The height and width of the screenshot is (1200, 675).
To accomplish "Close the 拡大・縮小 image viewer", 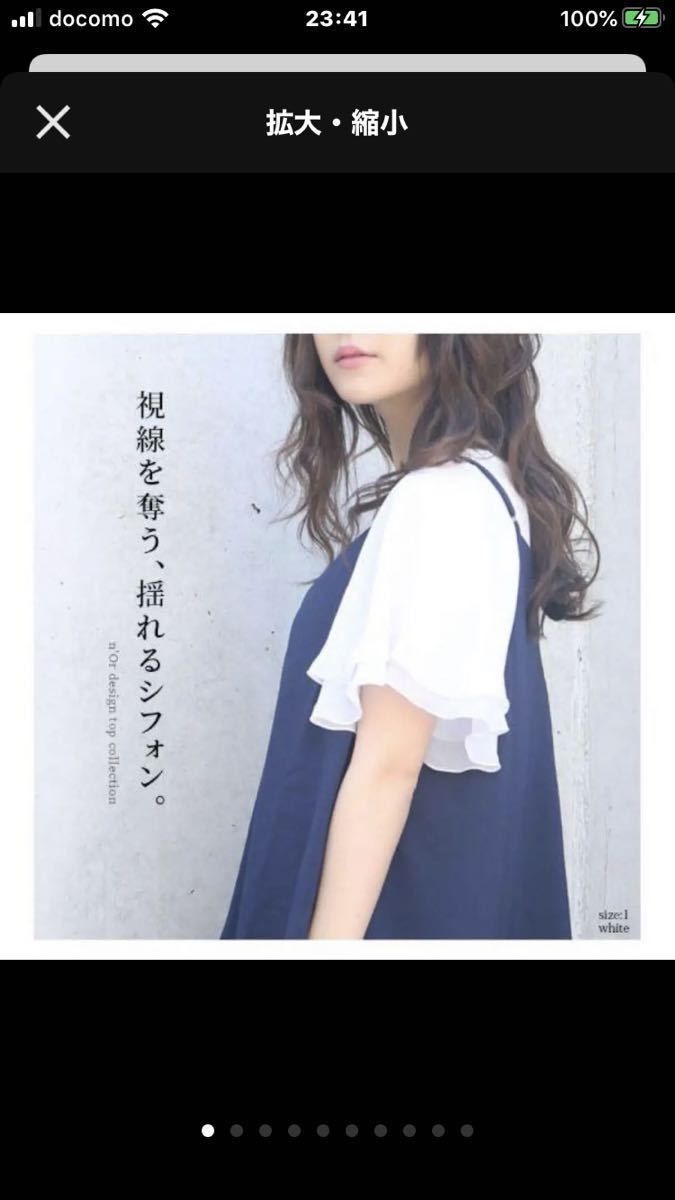I will pos(53,123).
